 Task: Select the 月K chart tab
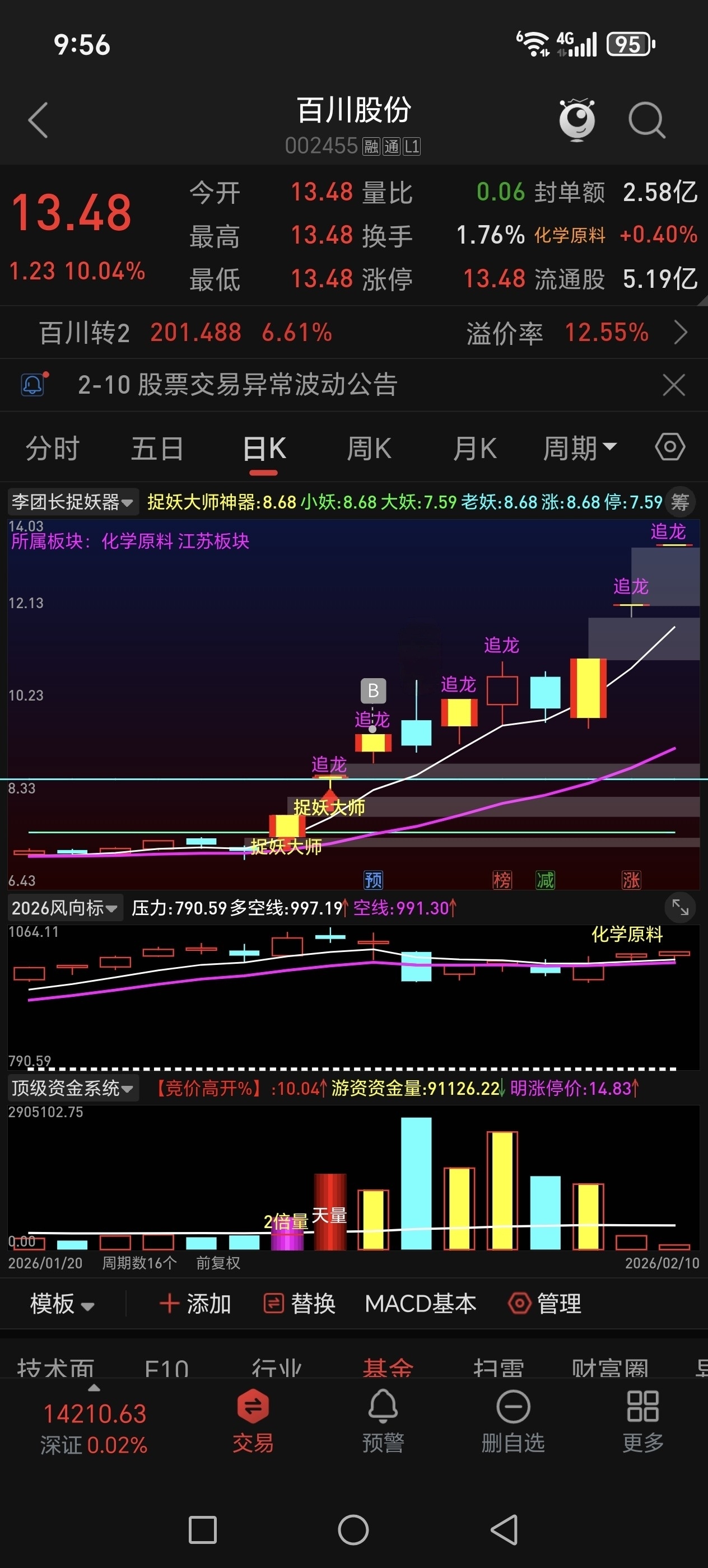(x=475, y=449)
